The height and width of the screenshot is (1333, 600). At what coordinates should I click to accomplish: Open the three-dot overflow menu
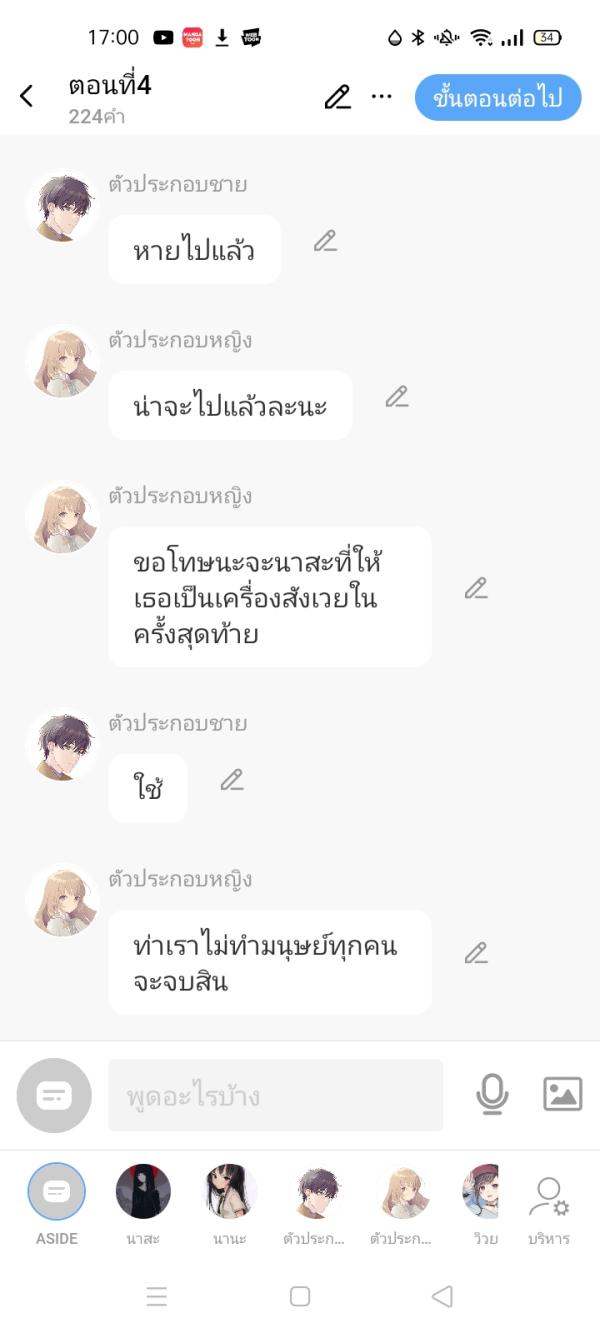click(x=381, y=97)
